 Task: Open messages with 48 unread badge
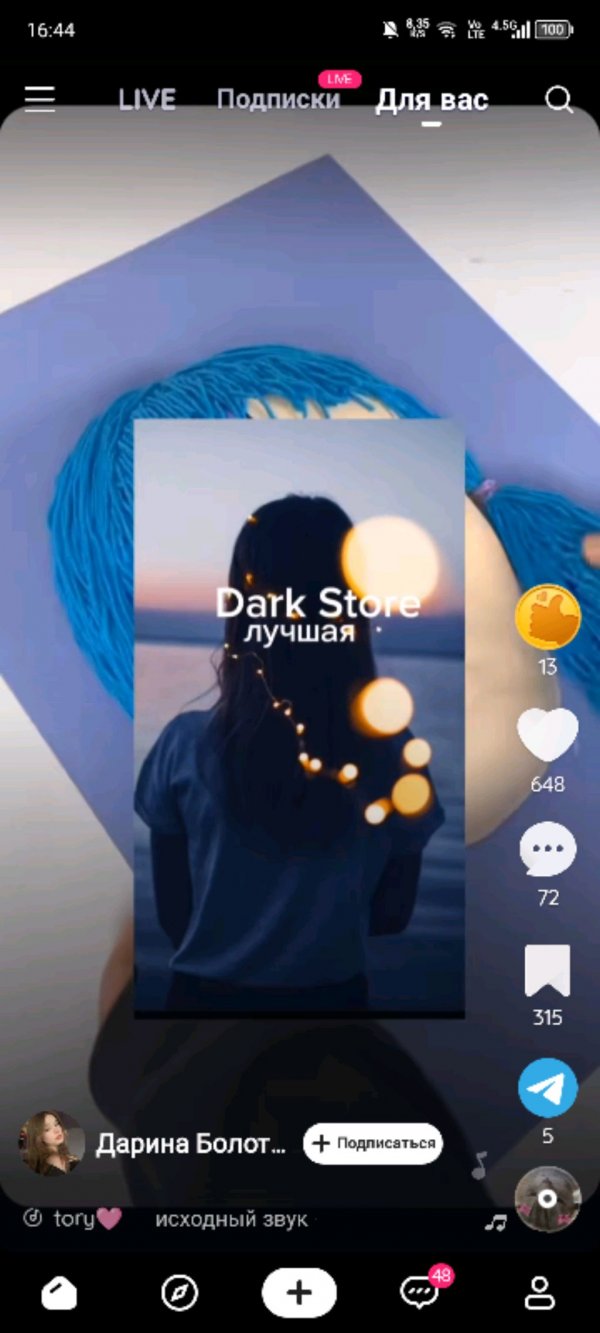coord(419,1292)
